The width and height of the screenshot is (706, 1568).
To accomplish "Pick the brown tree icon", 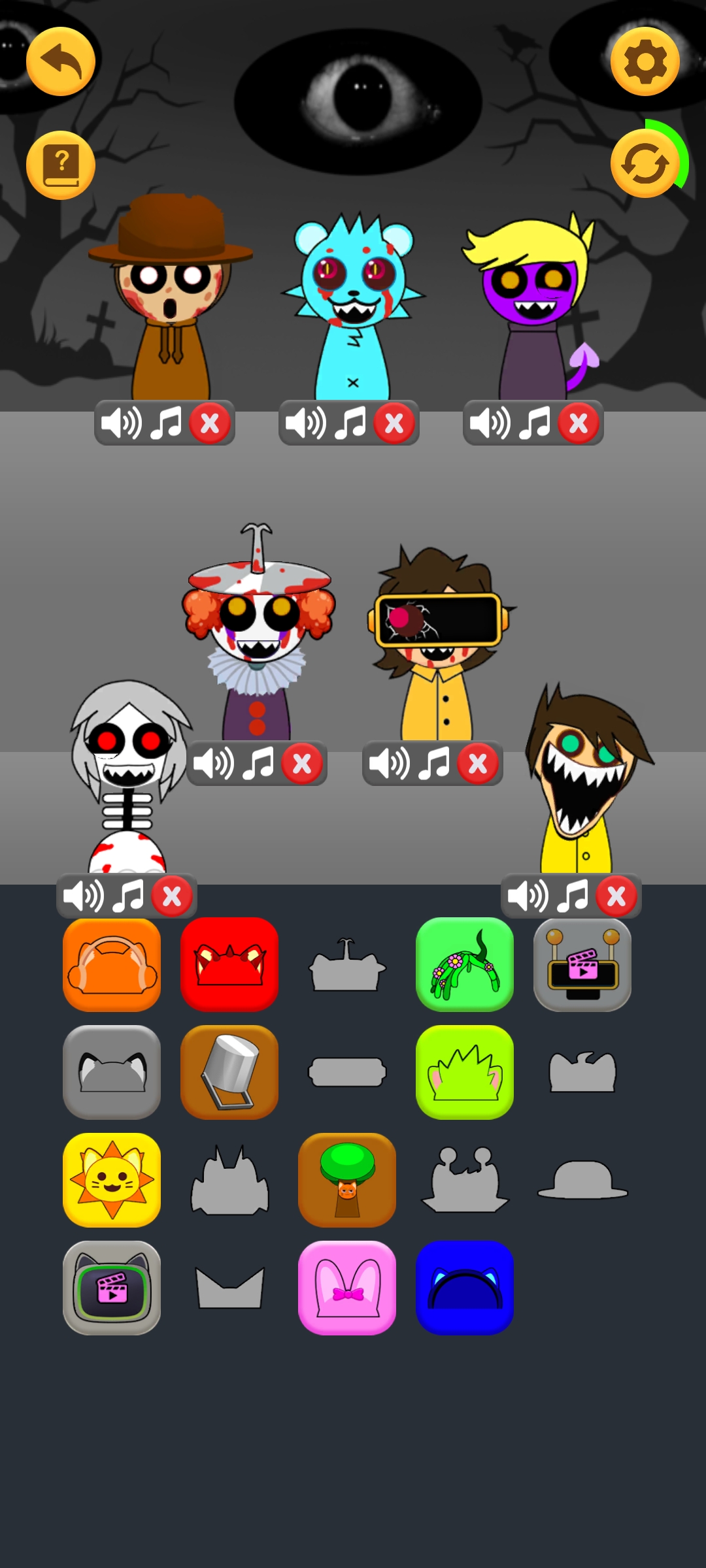I will click(347, 1180).
